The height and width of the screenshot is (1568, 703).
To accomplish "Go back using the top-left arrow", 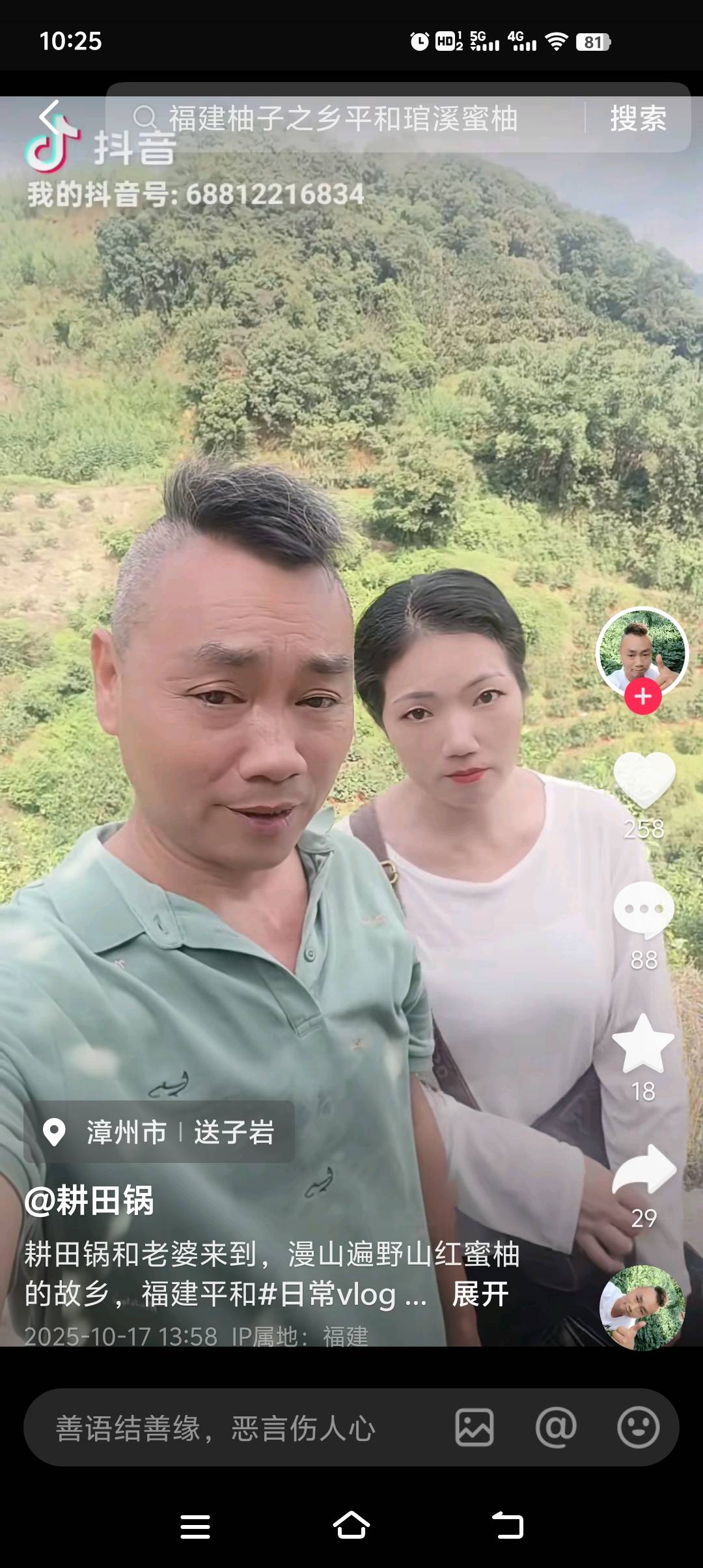I will click(50, 118).
